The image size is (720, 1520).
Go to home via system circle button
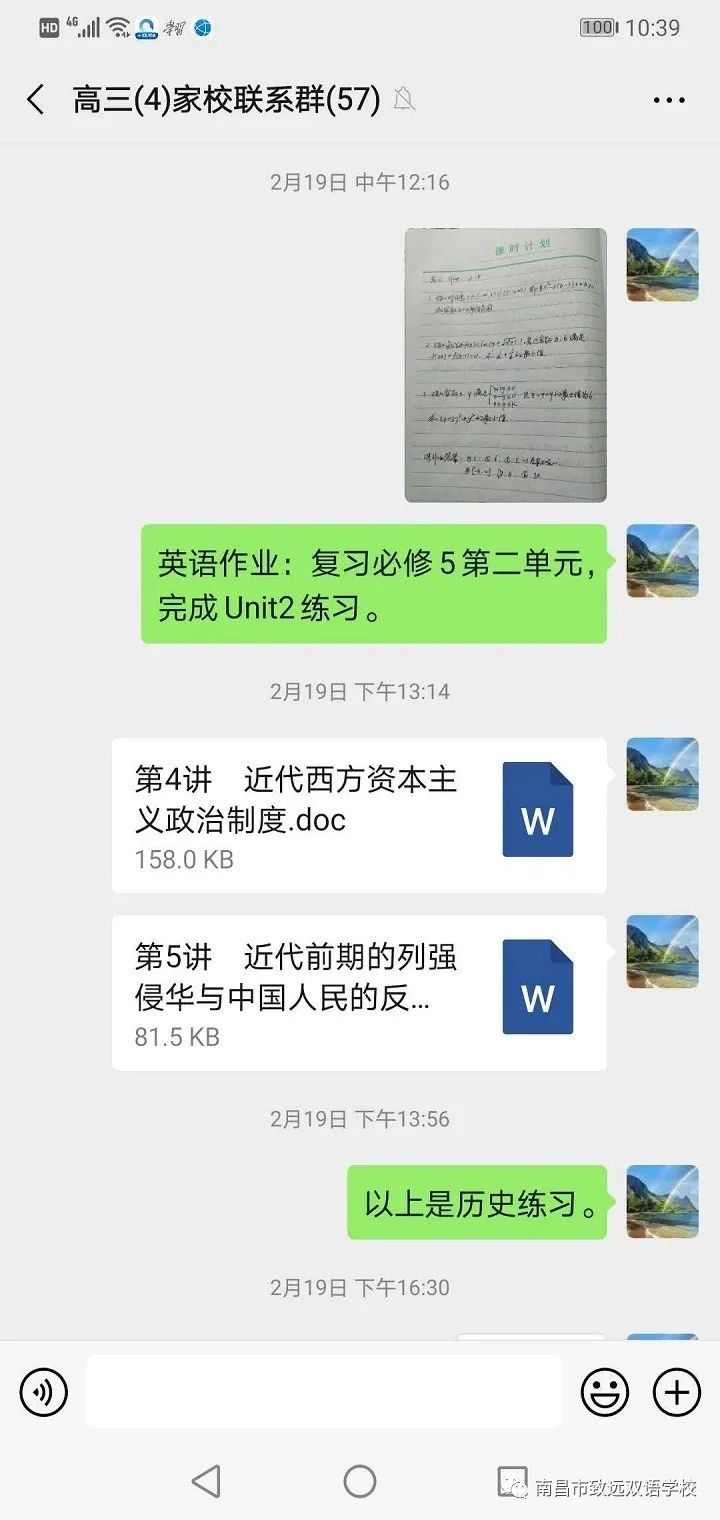point(360,1481)
